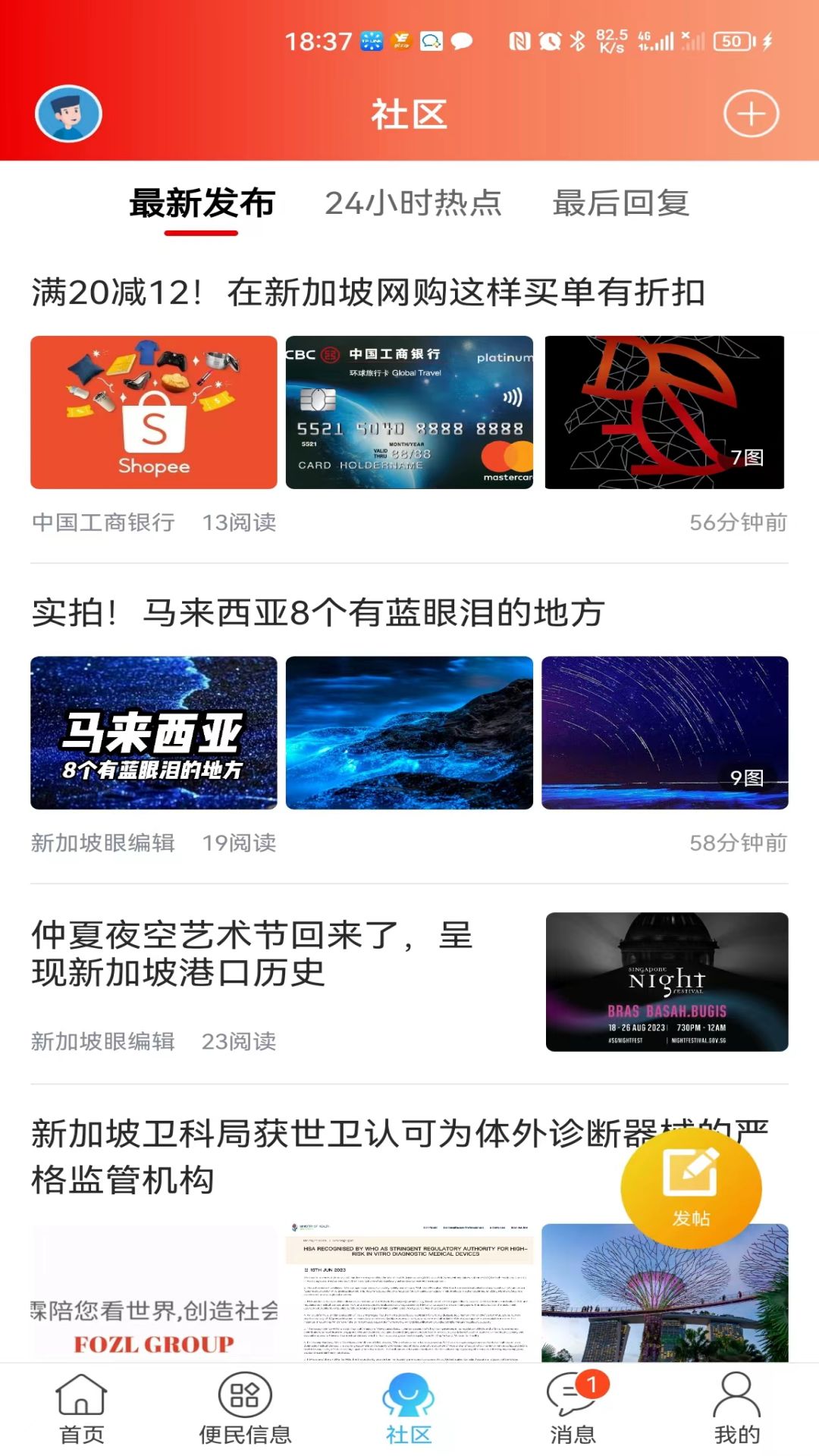Select the 社区 community icon in bottom bar

[408, 1407]
